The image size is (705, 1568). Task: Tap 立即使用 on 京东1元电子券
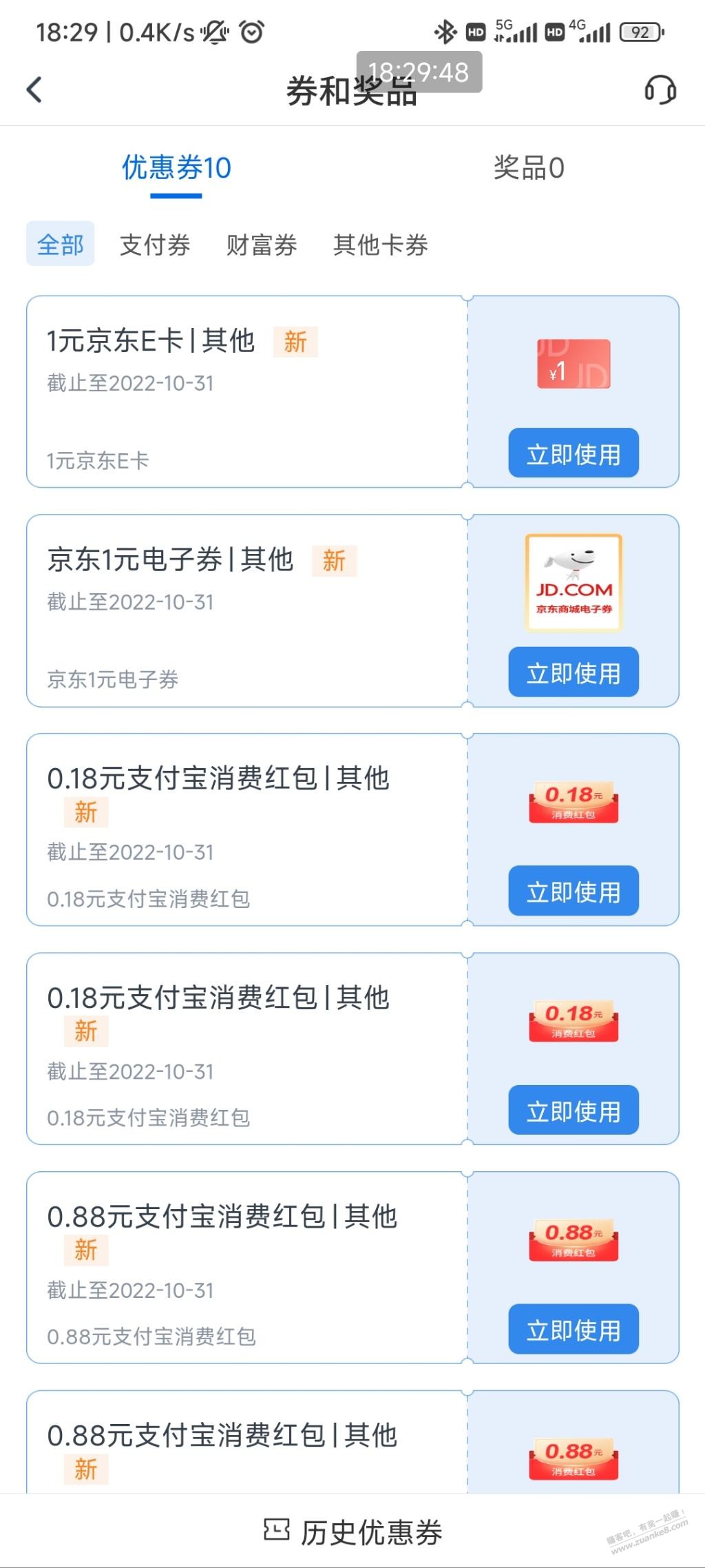pos(574,673)
